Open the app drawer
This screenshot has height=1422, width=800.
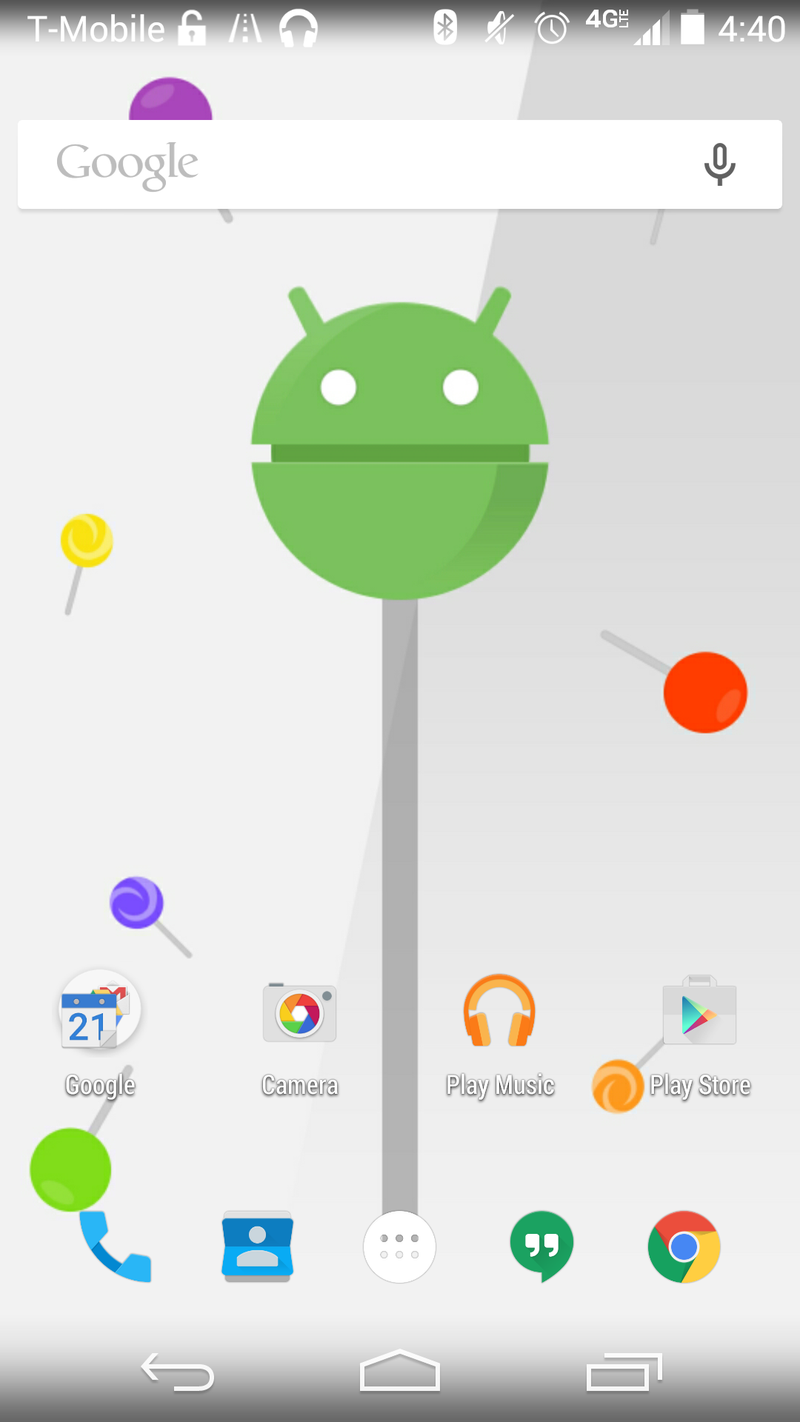coord(399,1247)
